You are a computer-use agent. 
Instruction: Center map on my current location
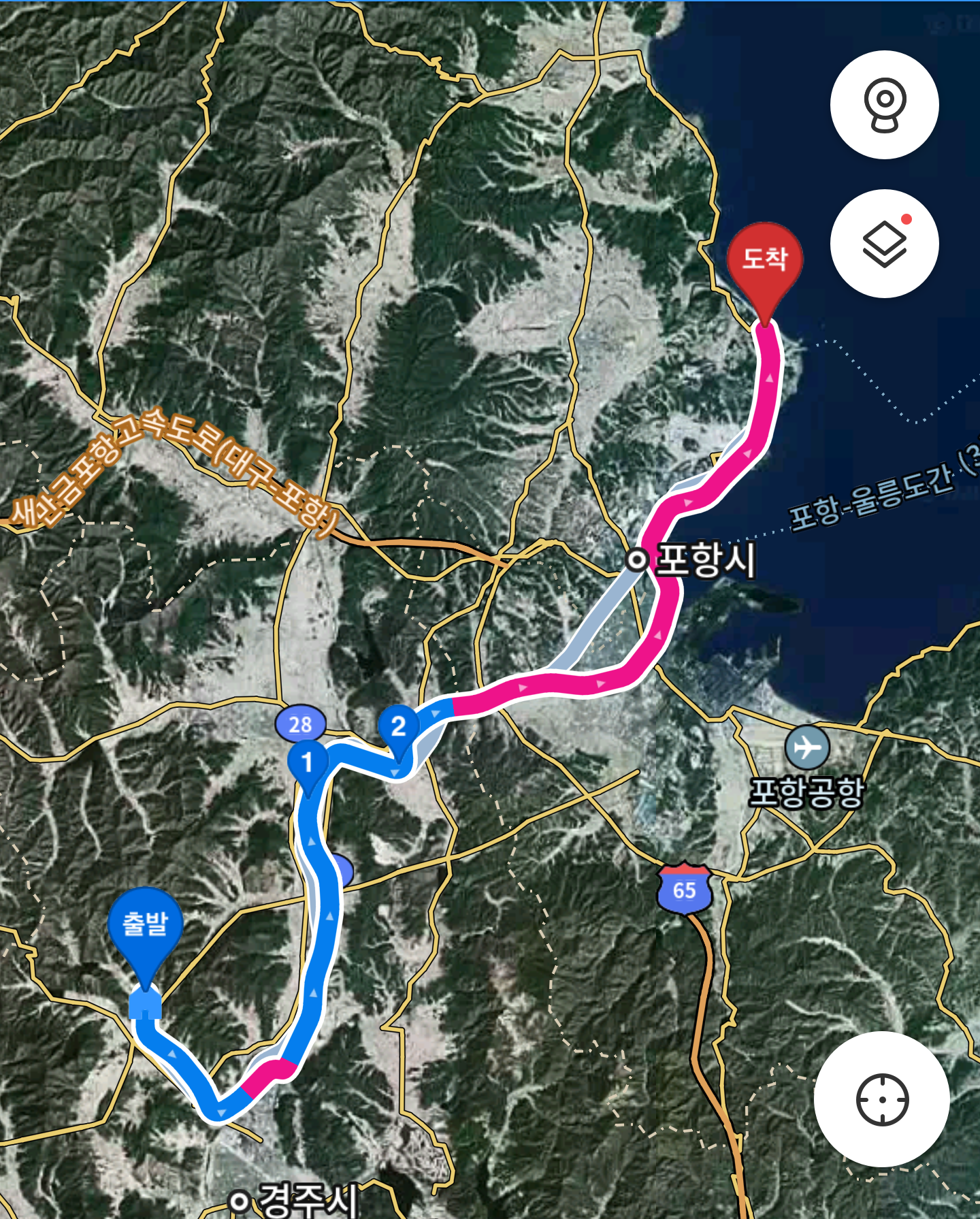[x=881, y=1099]
